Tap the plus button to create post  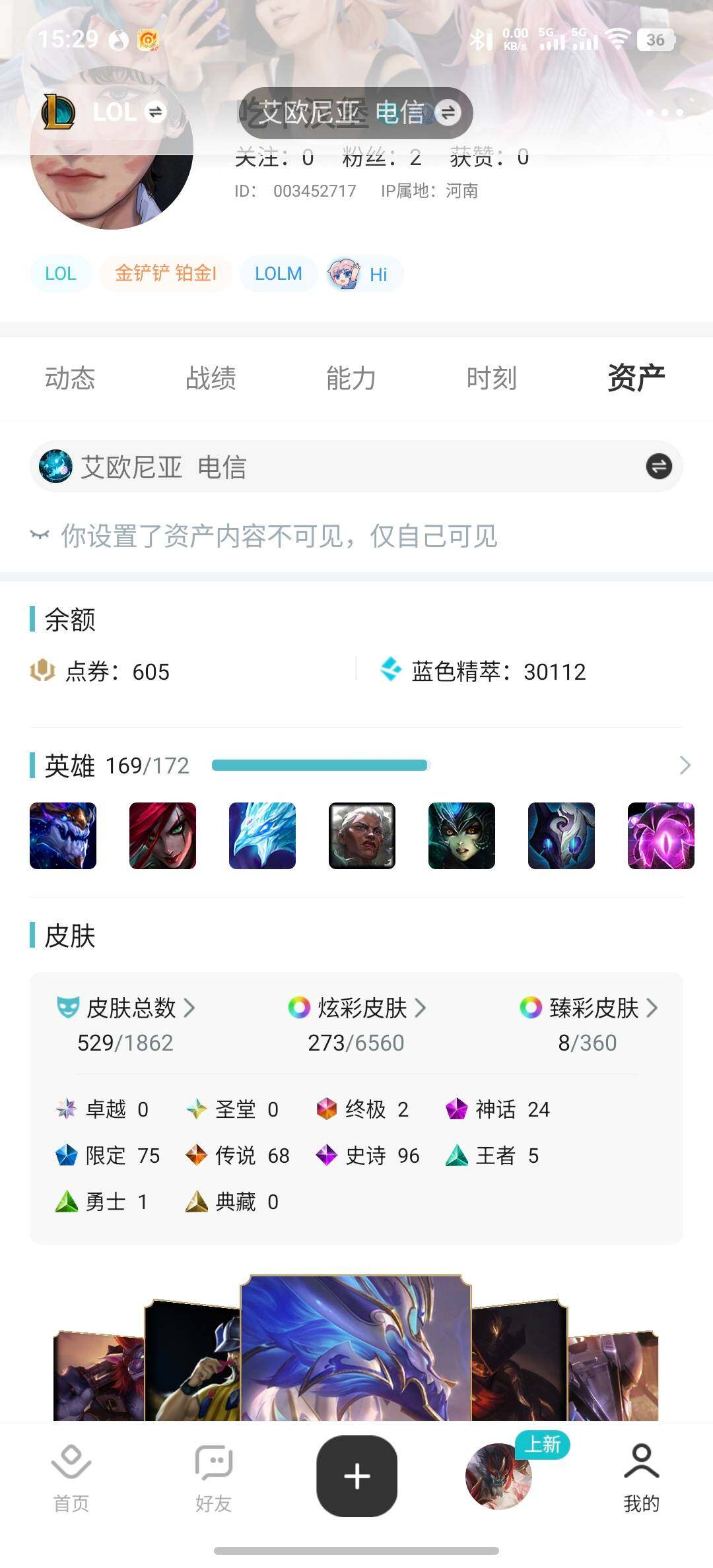[356, 1476]
